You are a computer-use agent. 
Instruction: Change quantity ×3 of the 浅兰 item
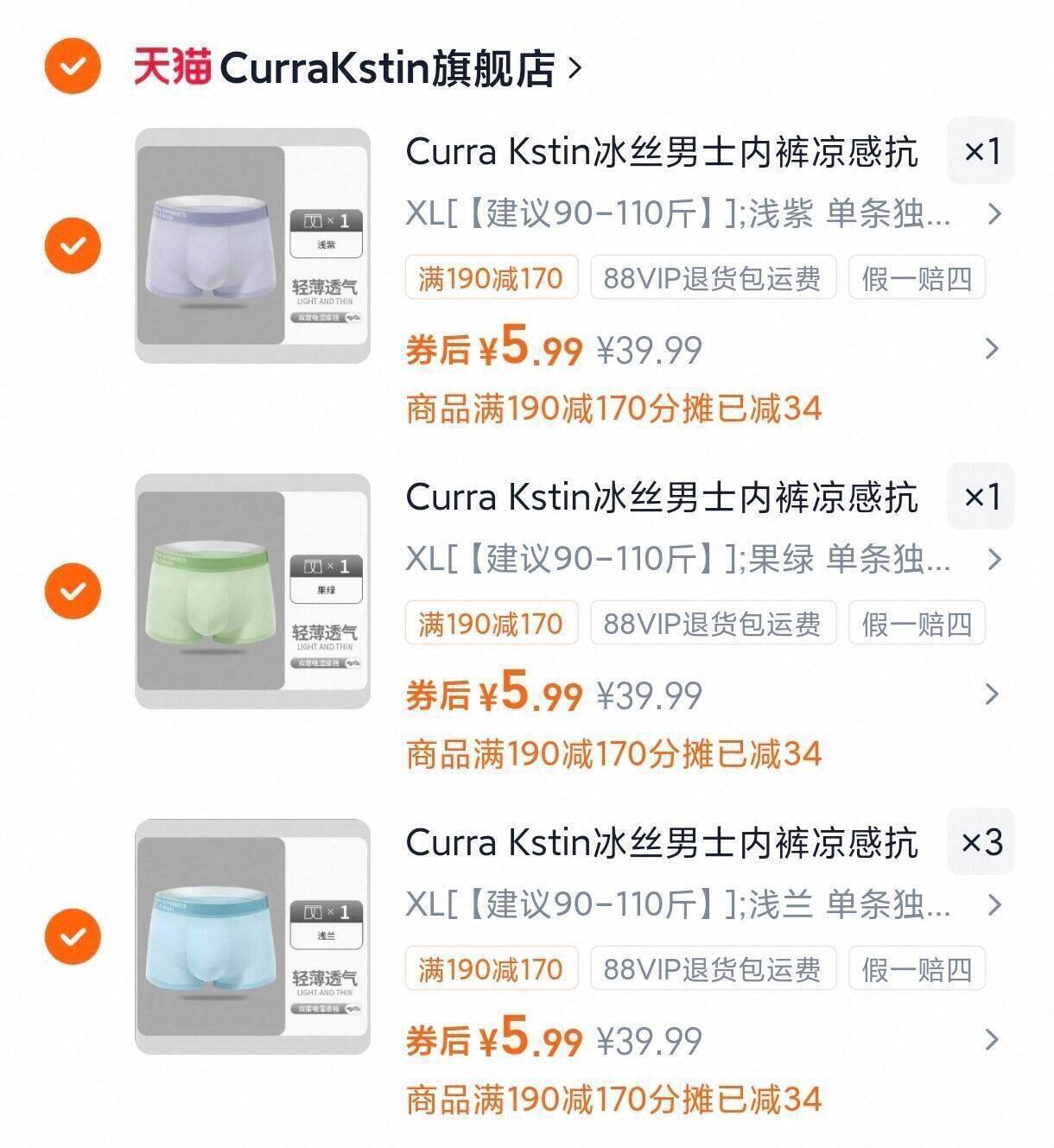pos(981,842)
